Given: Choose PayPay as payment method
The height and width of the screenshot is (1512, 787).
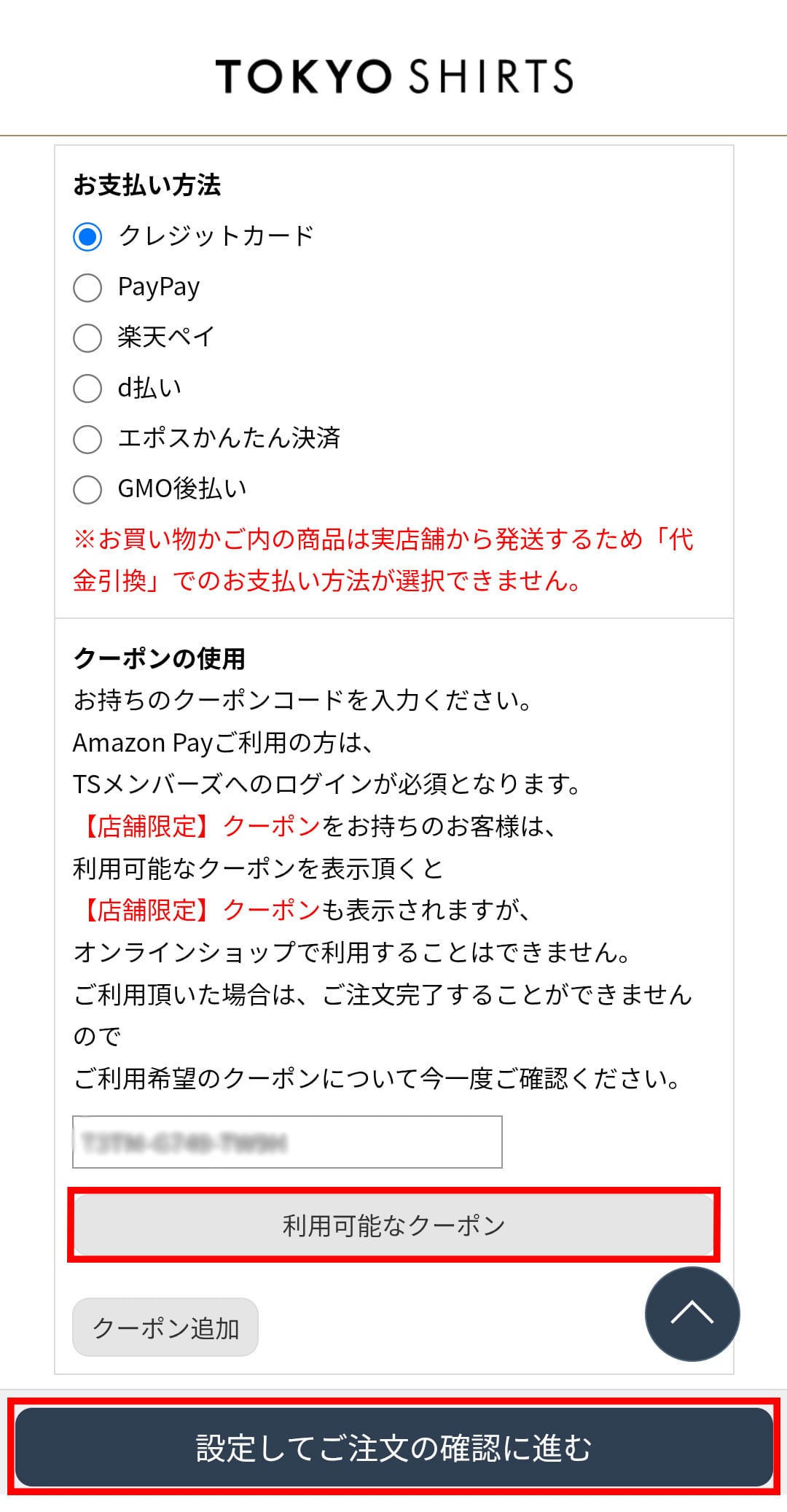Looking at the screenshot, I should click(x=87, y=287).
